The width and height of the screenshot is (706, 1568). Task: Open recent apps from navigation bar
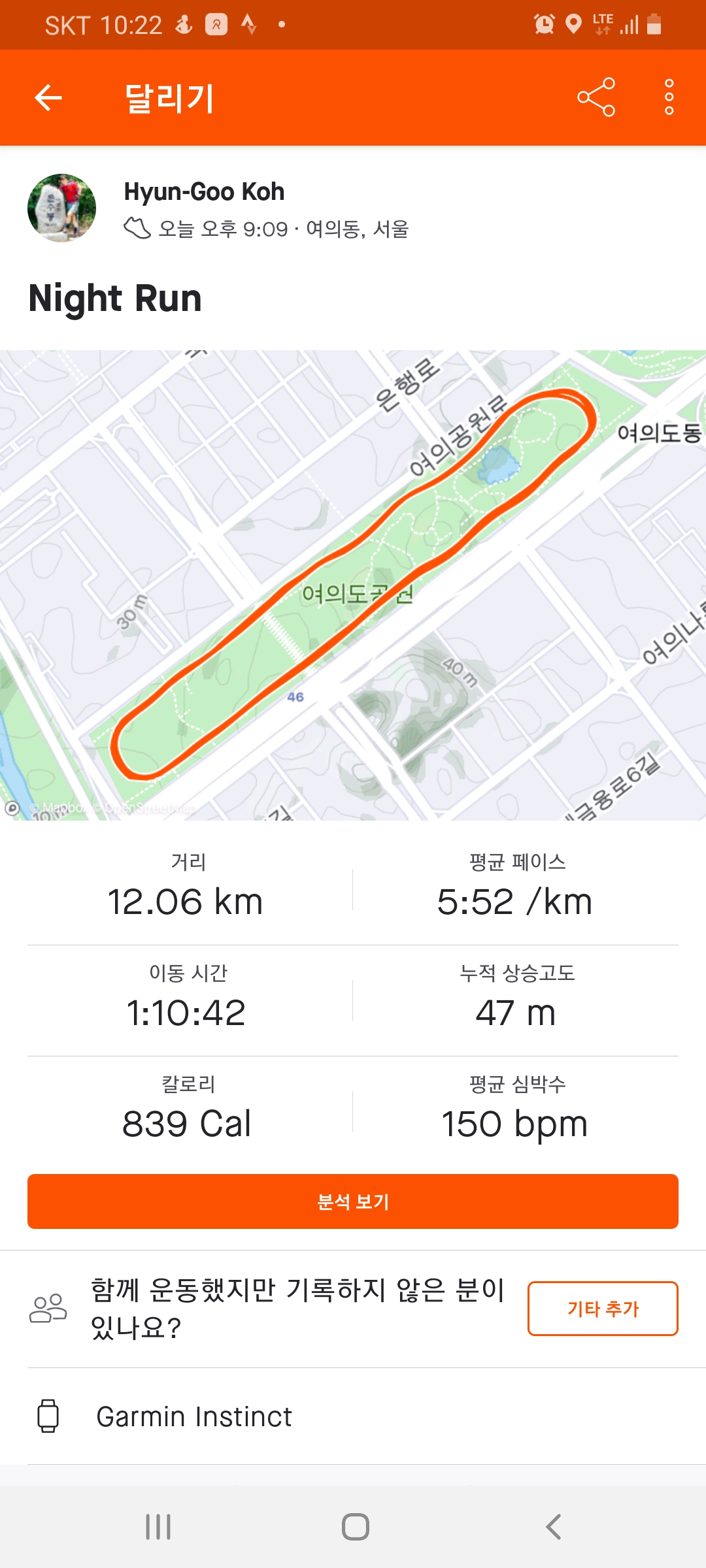point(158,1527)
